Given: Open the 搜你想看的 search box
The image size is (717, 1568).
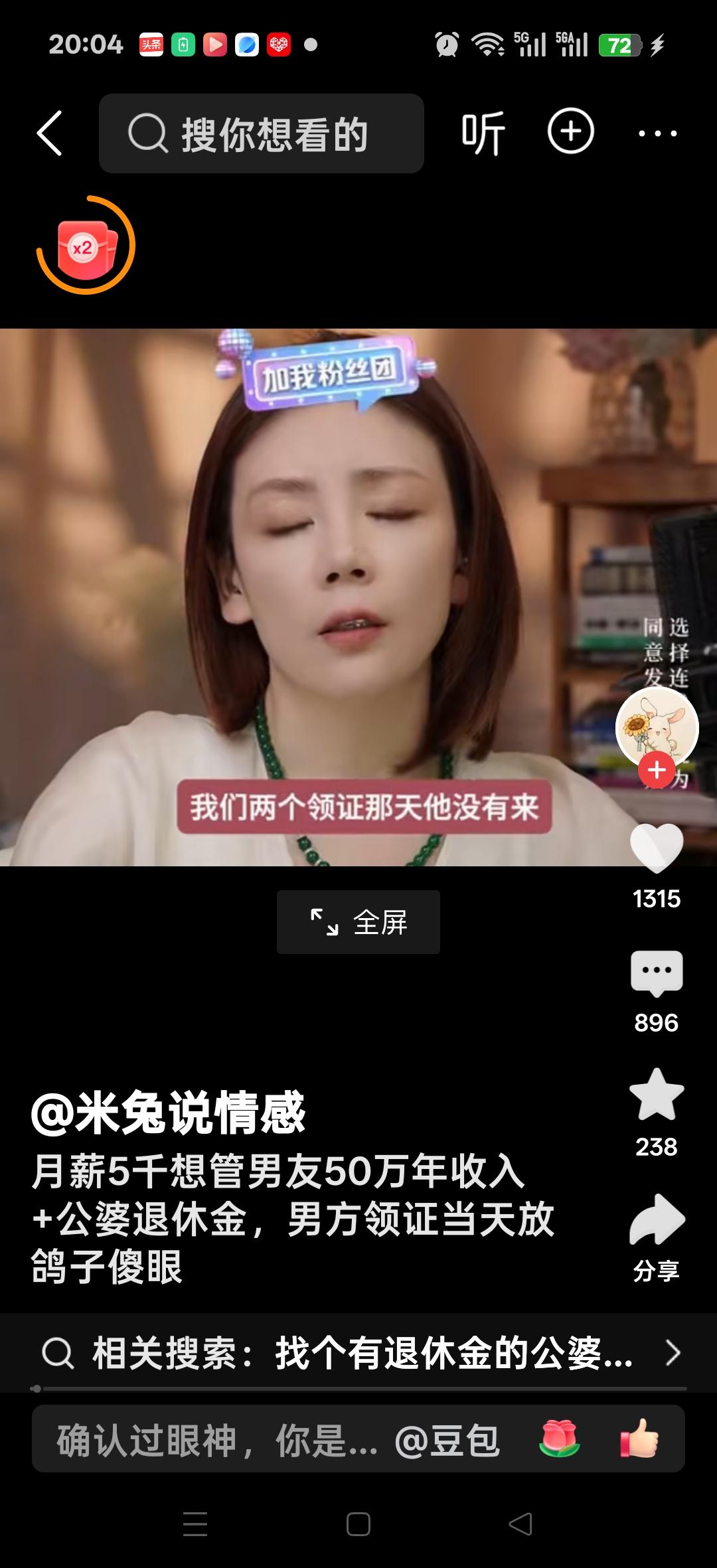Looking at the screenshot, I should click(x=262, y=133).
